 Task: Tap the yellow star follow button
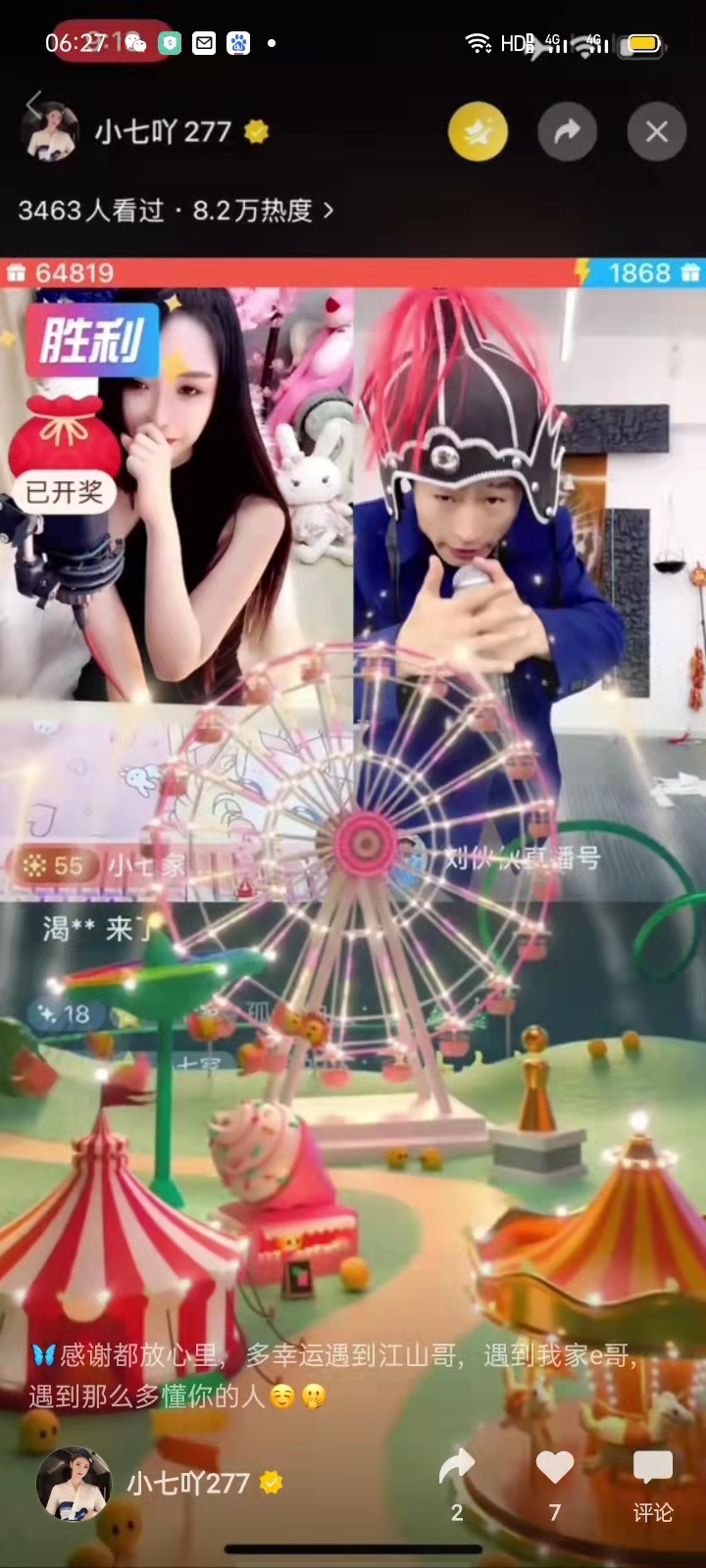(478, 131)
